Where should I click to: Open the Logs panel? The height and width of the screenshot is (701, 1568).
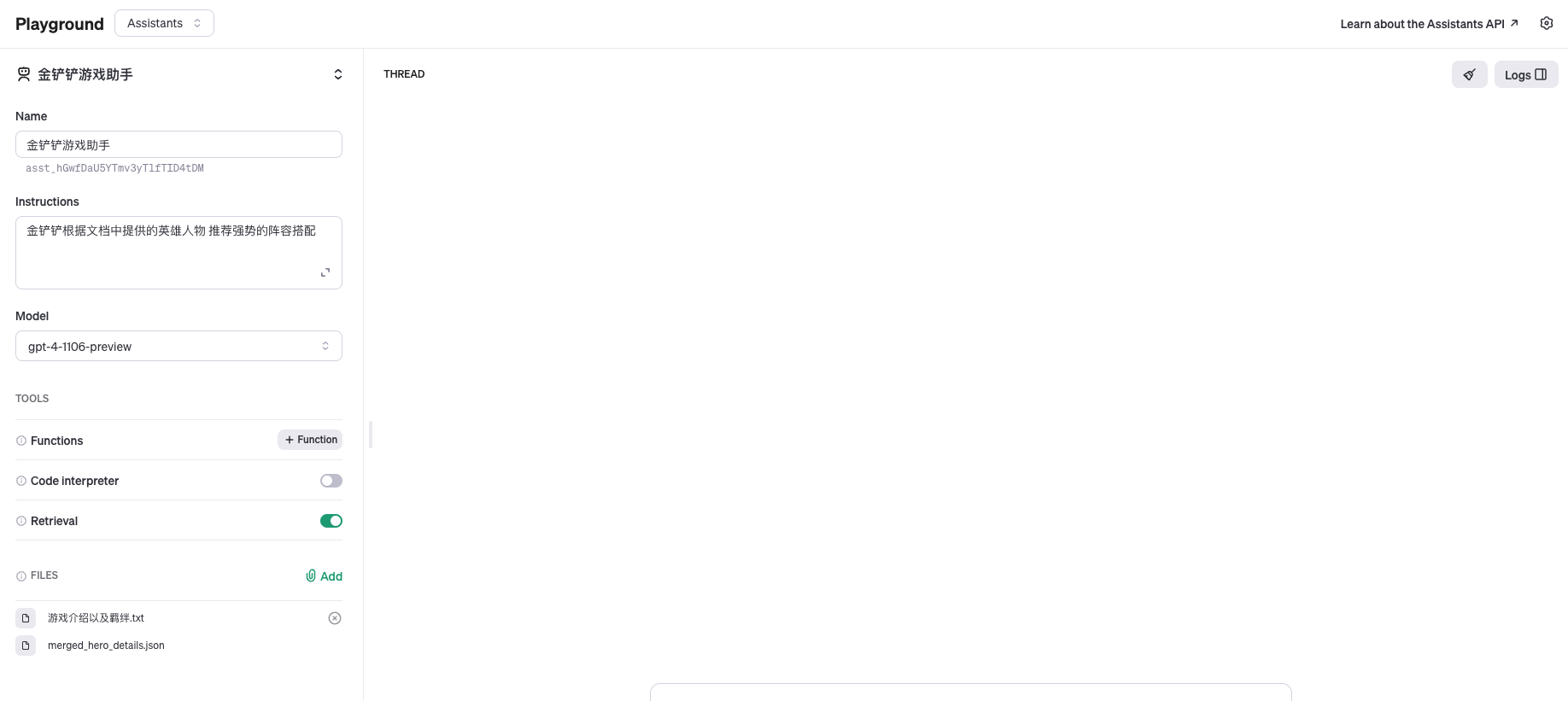[x=1525, y=74]
